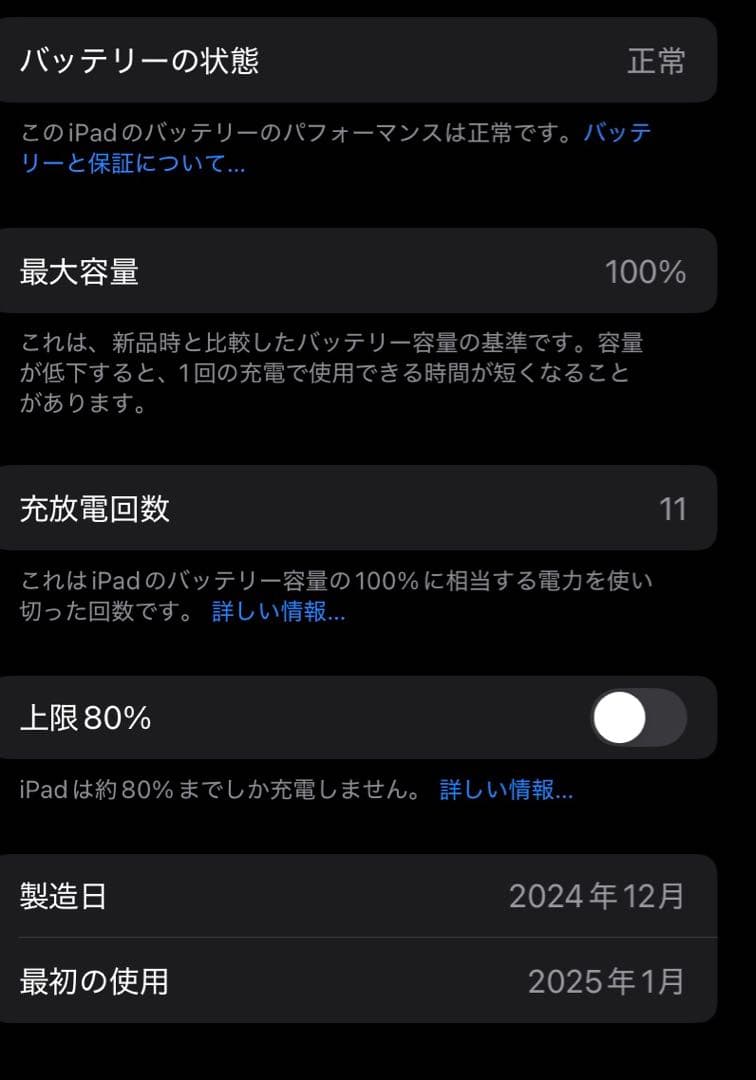Viewport: 756px width, 1080px height.
Task: Select the 最大容量 row
Action: 84,270
